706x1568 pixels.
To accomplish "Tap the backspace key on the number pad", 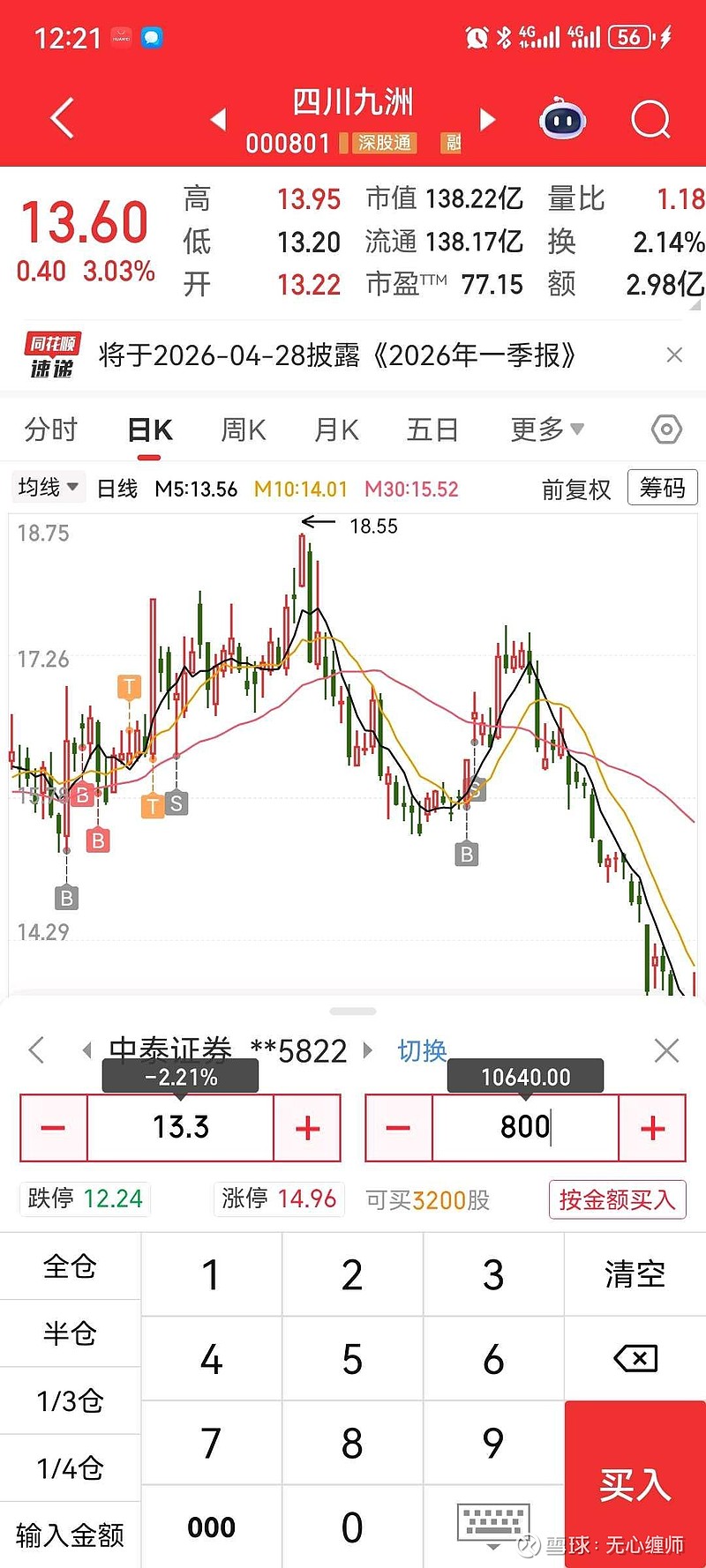I will click(x=634, y=1358).
